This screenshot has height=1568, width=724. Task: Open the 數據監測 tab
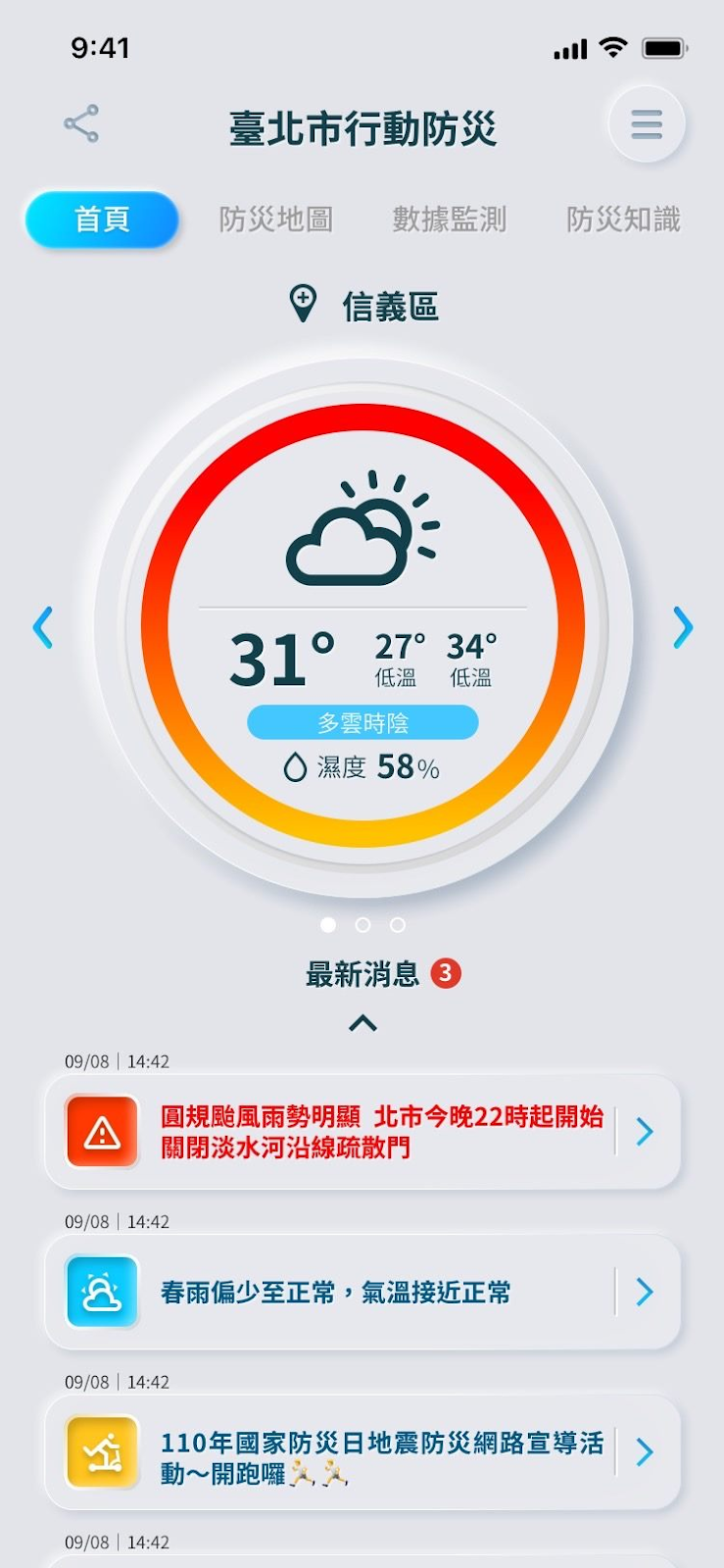[x=449, y=220]
